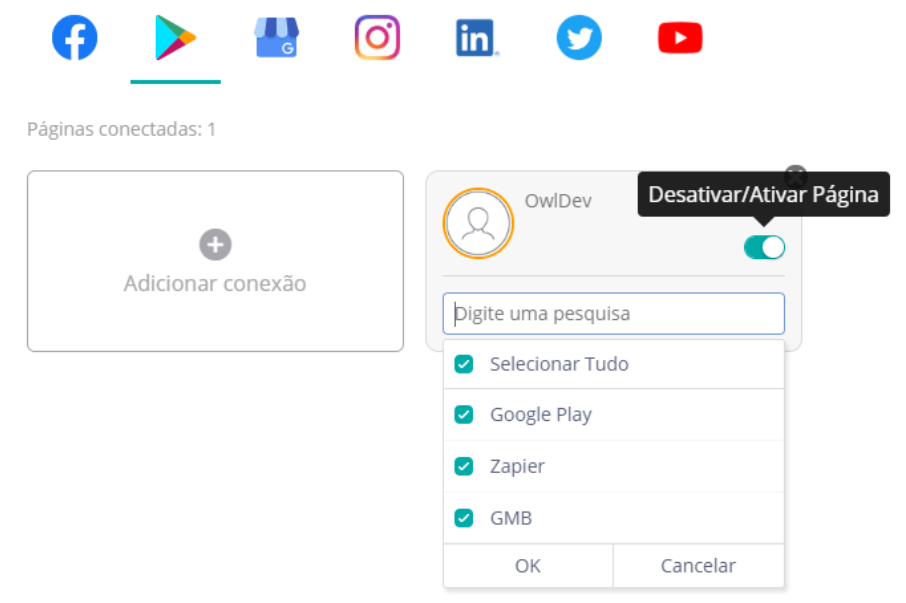Tap the Adicionar conexão card
The width and height of the screenshot is (906, 603).
pos(215,261)
